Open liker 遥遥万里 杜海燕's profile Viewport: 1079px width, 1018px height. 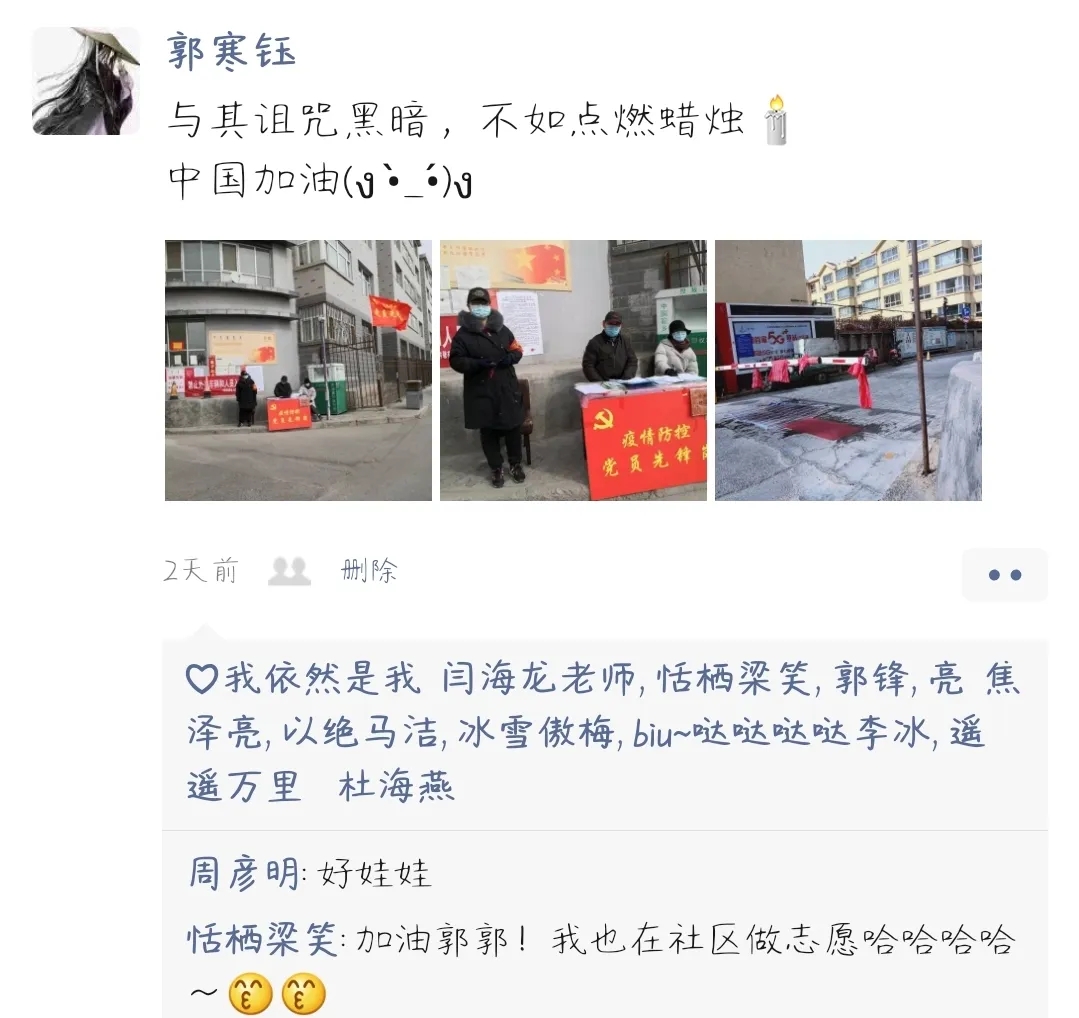(320, 787)
